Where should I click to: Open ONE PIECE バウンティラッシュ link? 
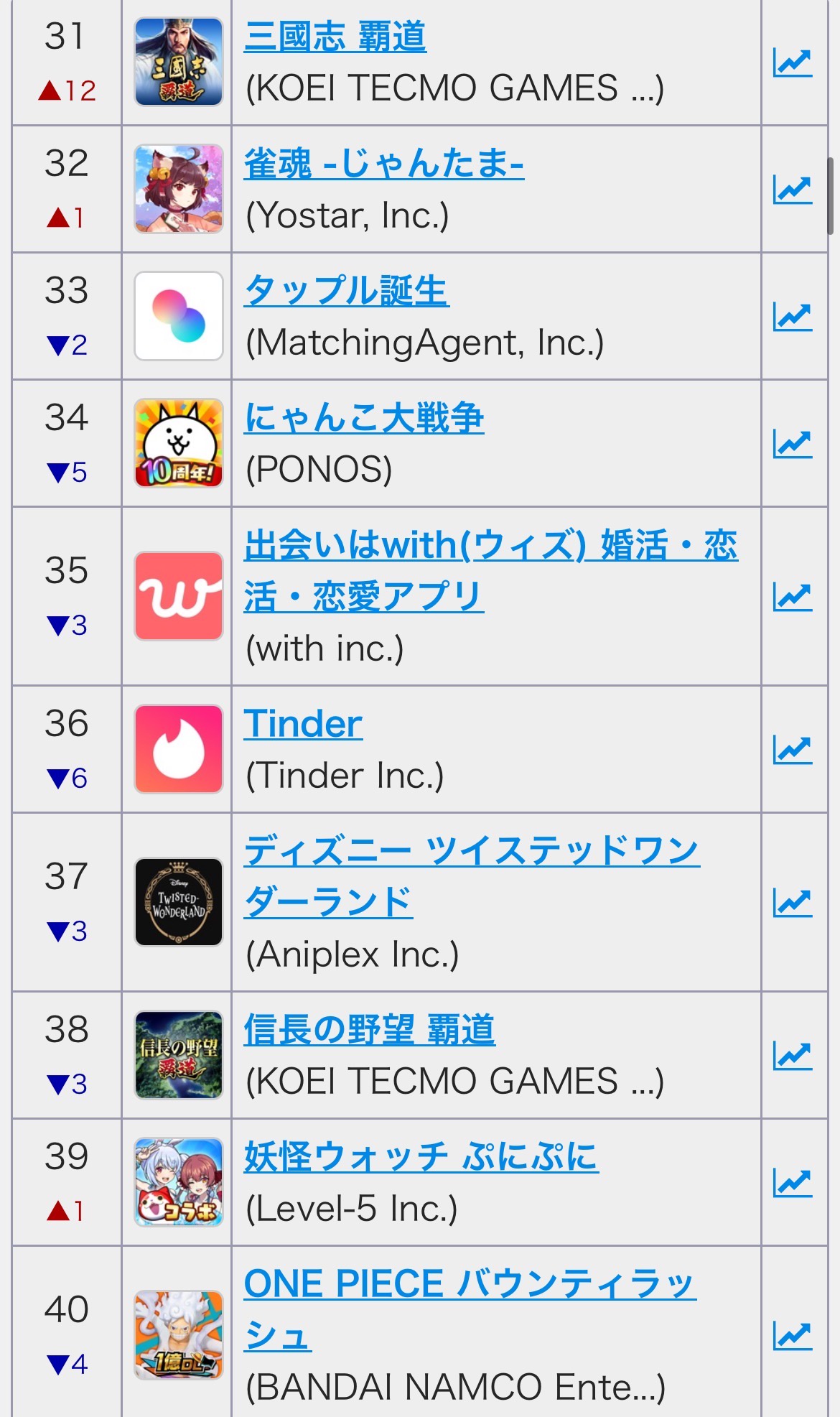470,1285
